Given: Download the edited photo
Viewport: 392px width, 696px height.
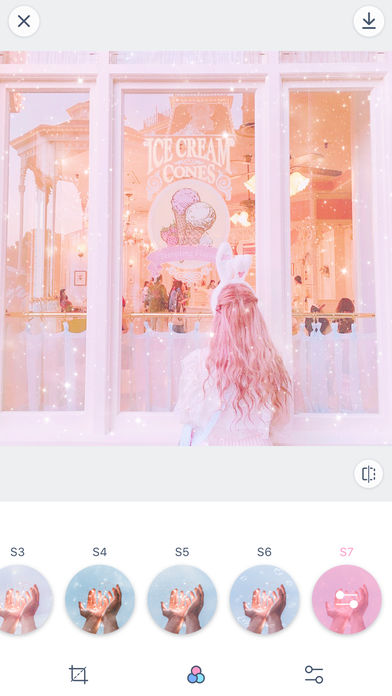Looking at the screenshot, I should tap(368, 21).
